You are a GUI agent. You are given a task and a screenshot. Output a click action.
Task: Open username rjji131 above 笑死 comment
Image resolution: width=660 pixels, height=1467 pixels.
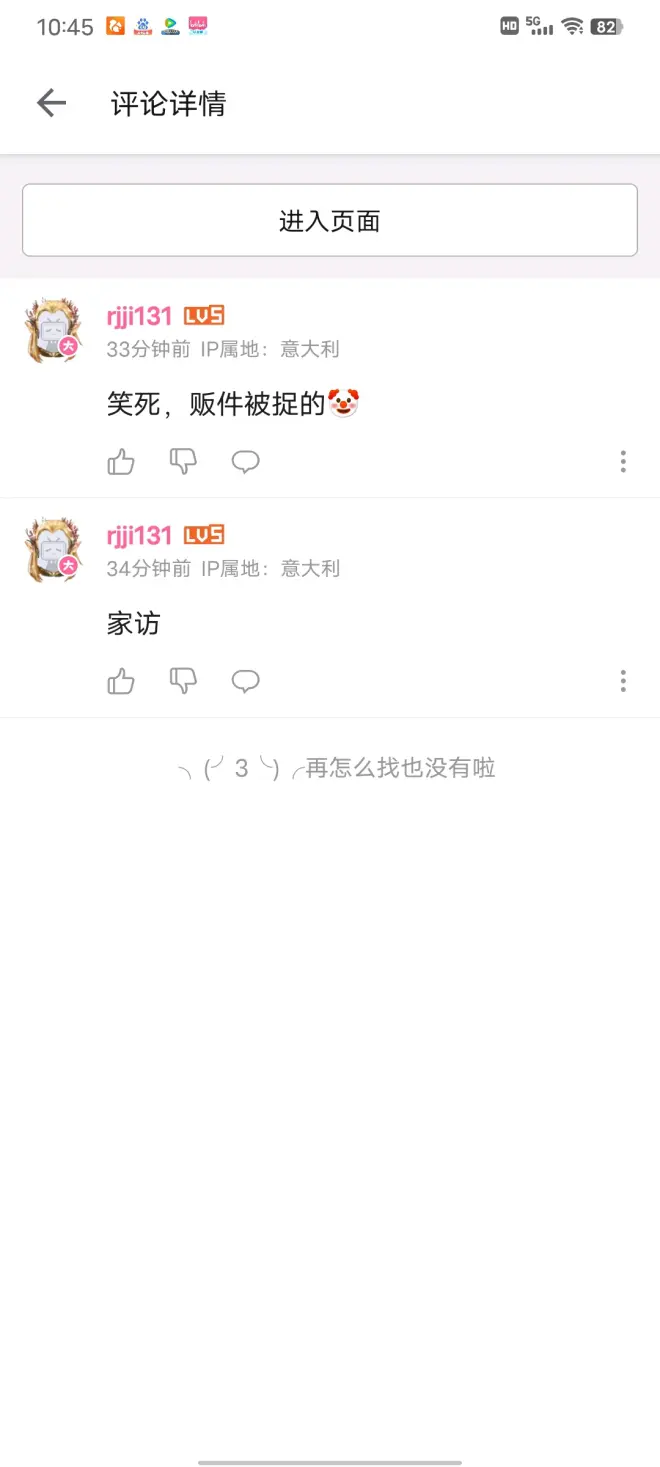coord(140,316)
